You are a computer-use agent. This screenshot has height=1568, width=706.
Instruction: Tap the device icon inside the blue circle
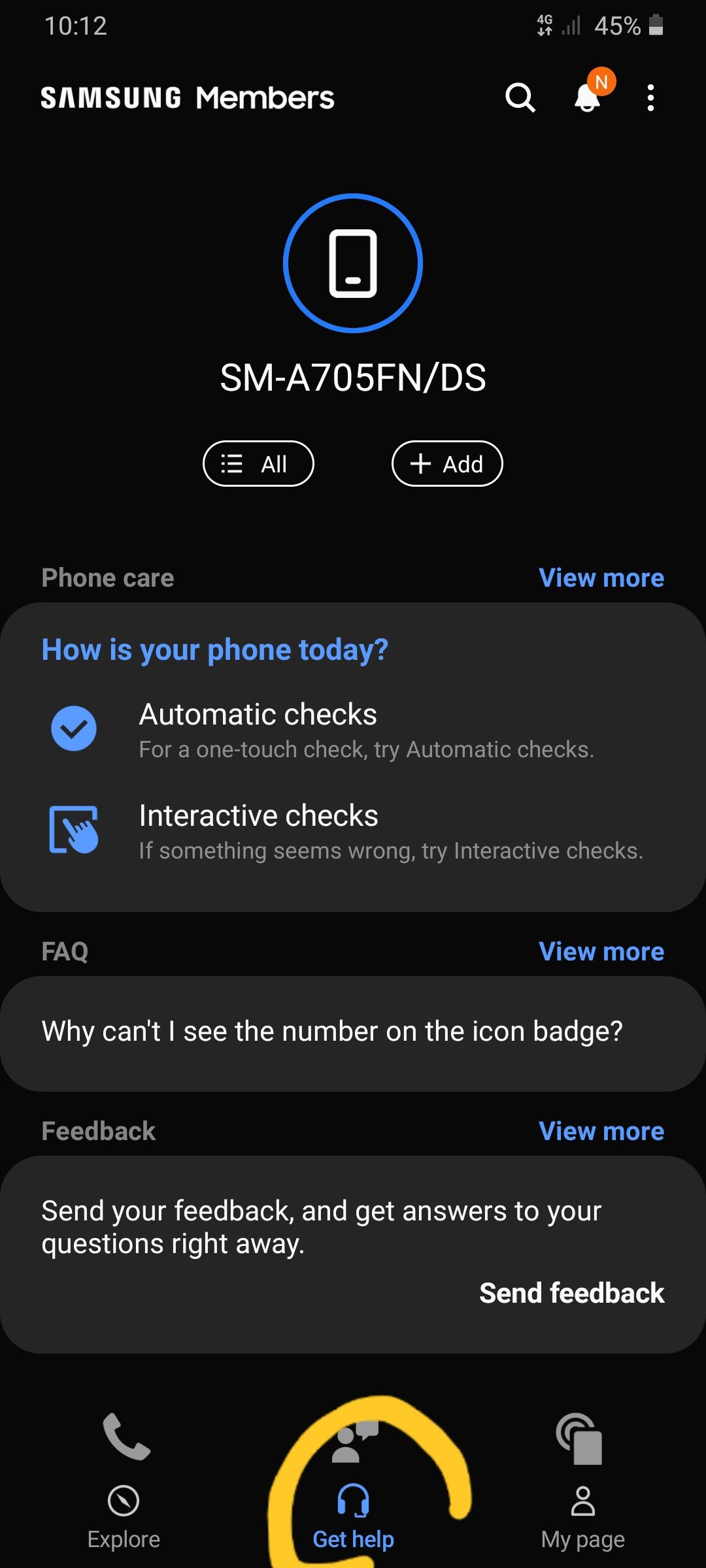tap(353, 263)
